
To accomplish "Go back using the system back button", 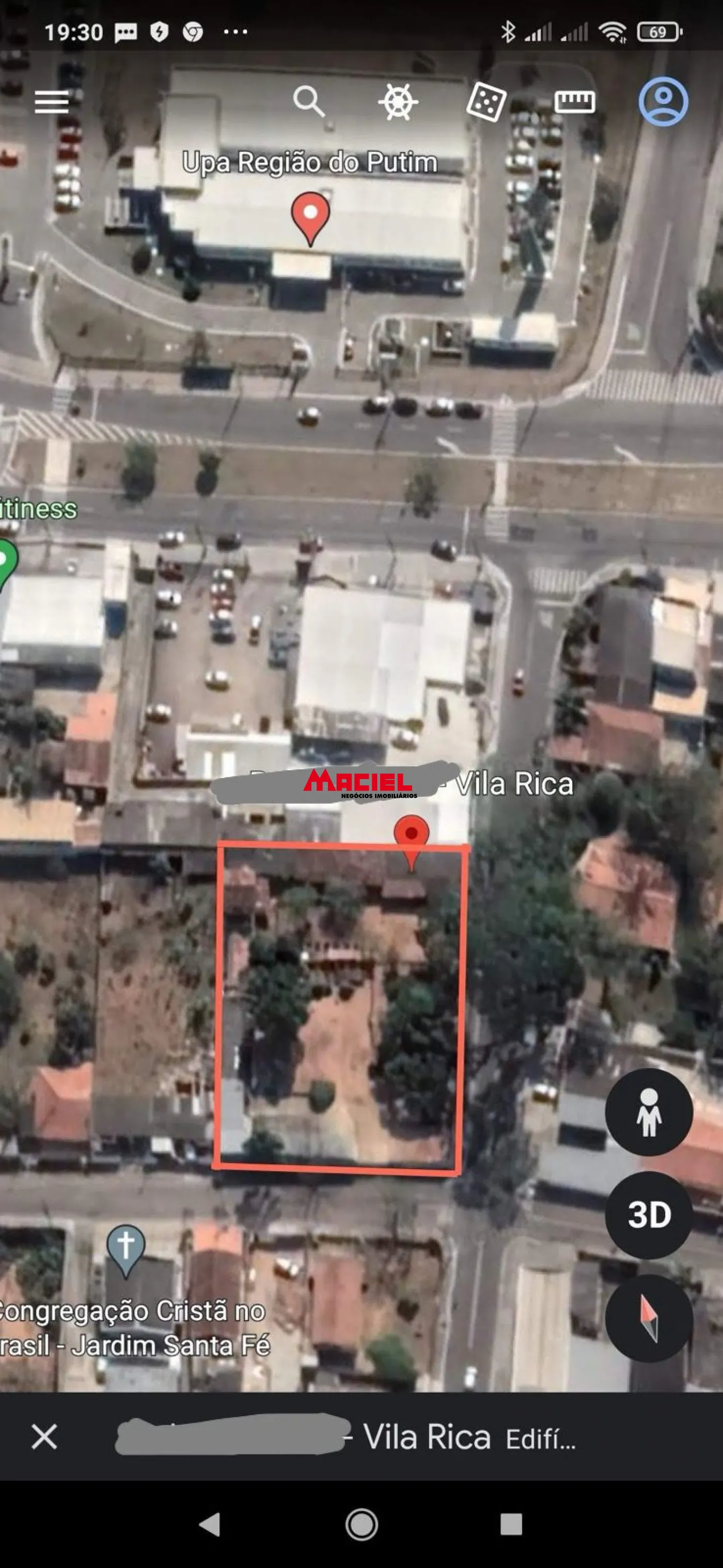I will pos(210,1524).
